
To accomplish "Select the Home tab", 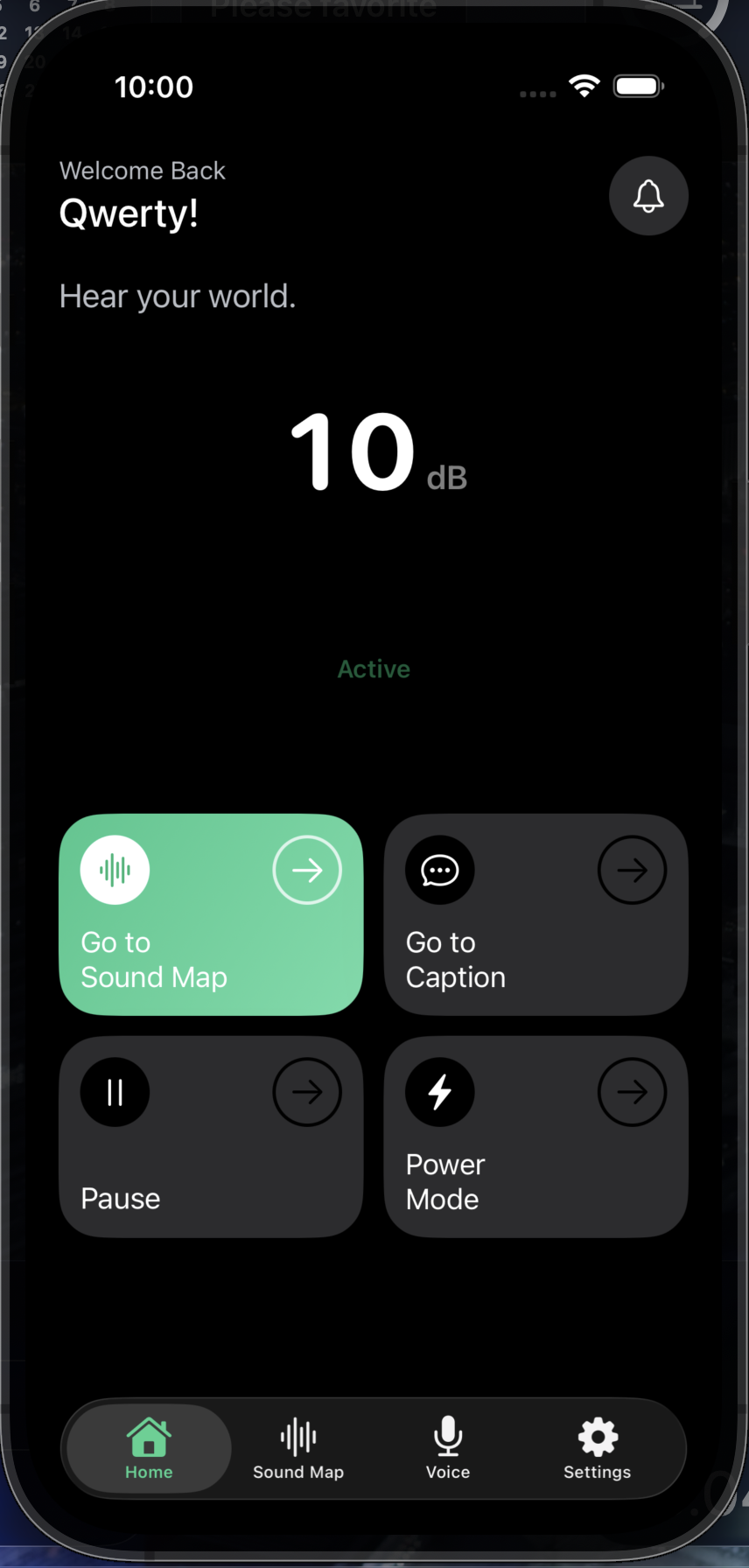I will click(149, 1448).
